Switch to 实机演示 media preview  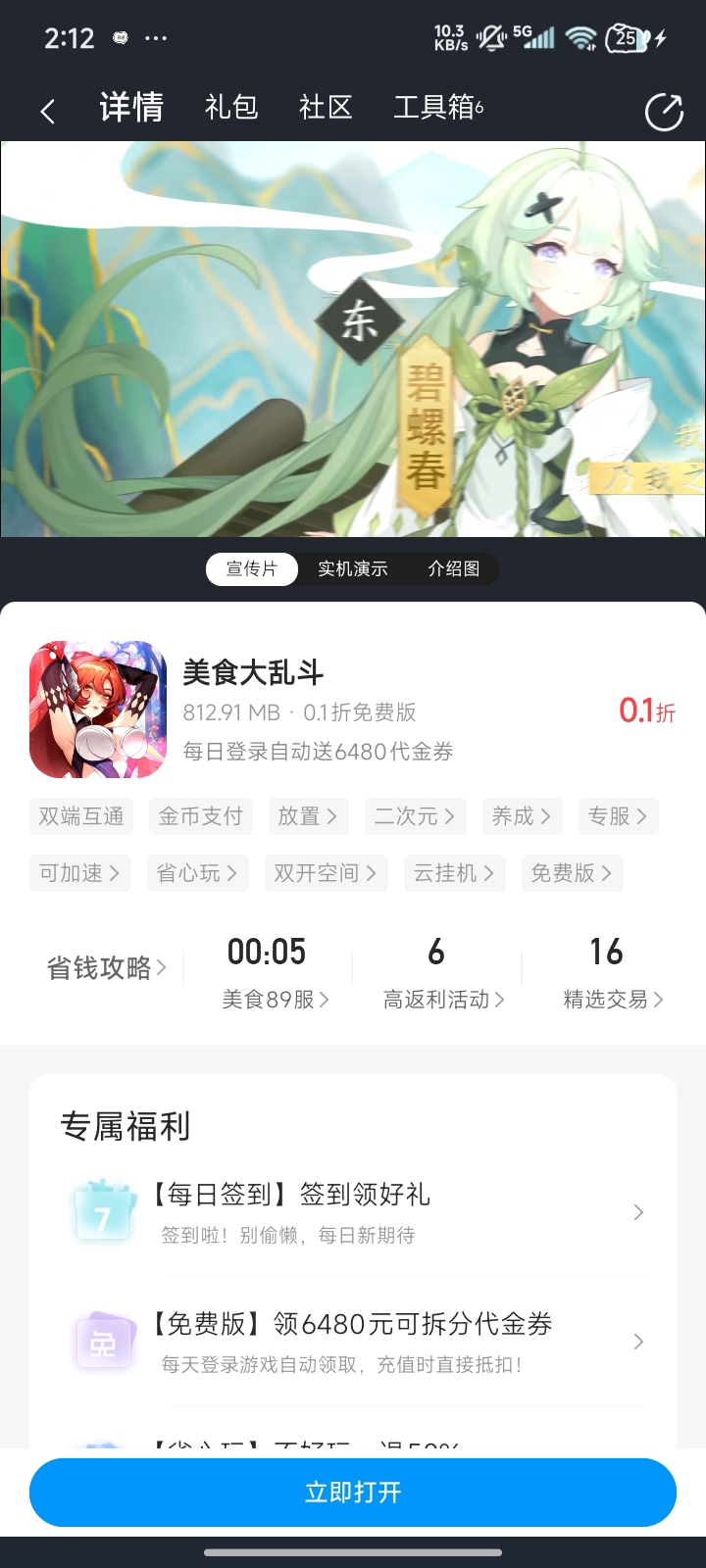(353, 569)
